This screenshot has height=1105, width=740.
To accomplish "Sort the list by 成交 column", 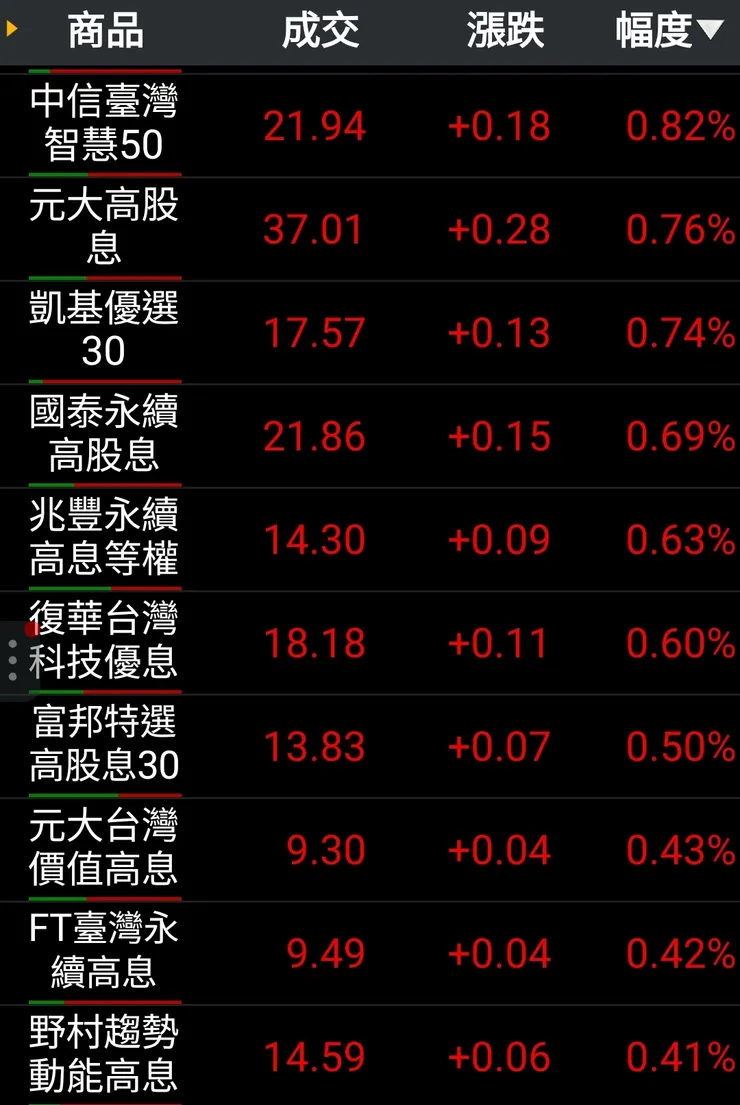I will [x=320, y=31].
